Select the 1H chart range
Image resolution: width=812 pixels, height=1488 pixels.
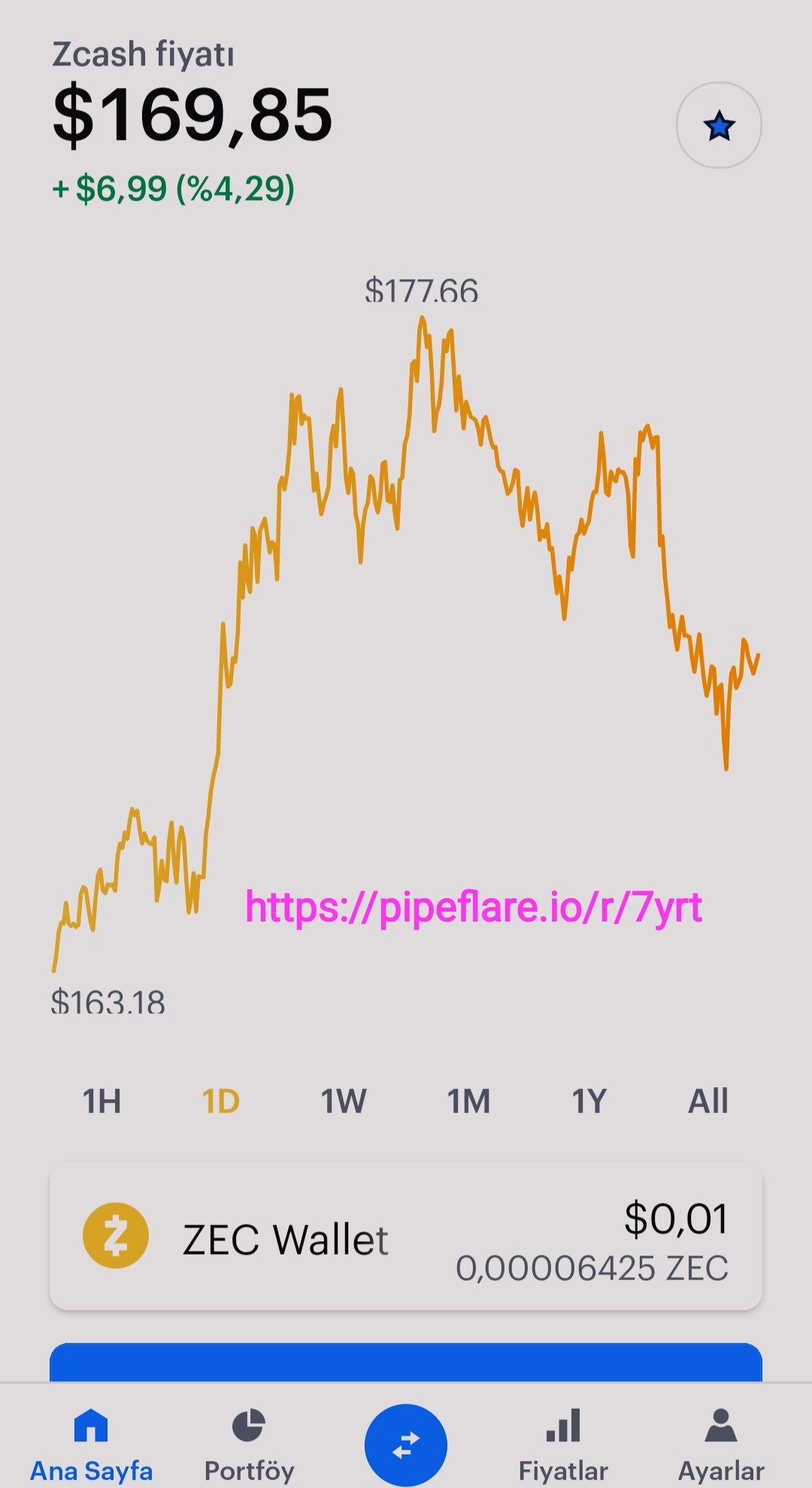[x=101, y=1101]
